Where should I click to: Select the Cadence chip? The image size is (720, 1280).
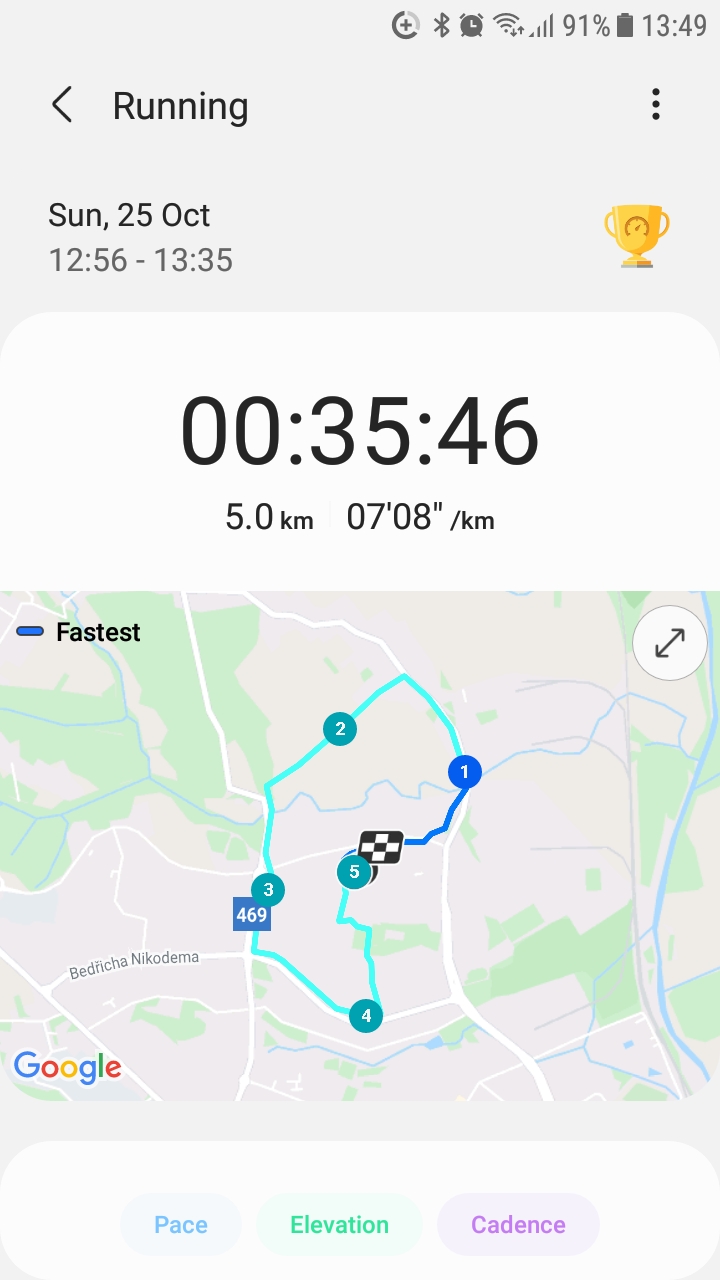518,1225
